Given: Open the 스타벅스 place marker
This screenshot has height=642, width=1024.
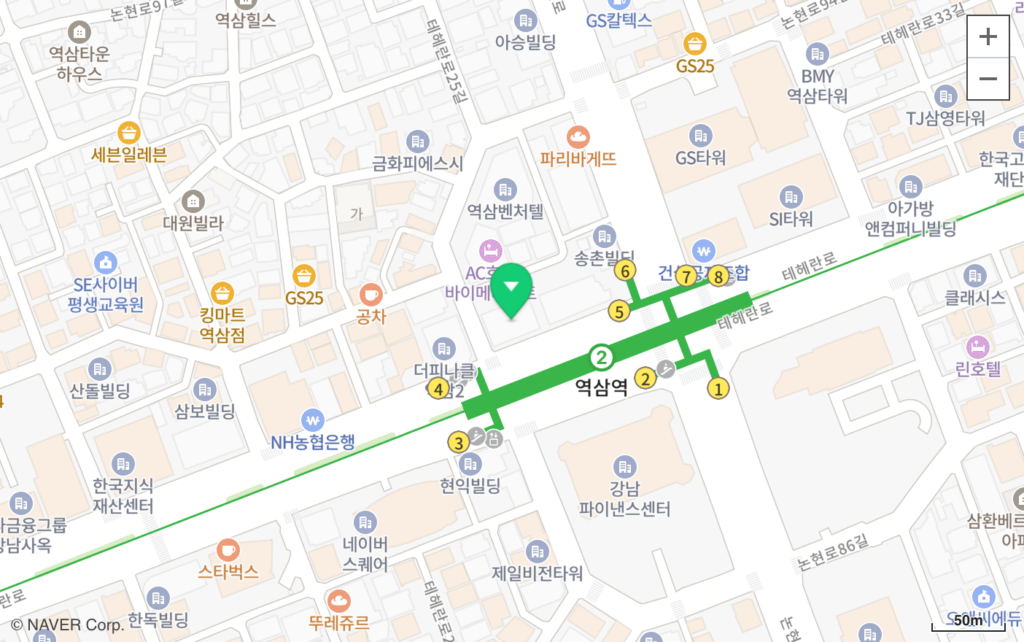Looking at the screenshot, I should coord(228,550).
